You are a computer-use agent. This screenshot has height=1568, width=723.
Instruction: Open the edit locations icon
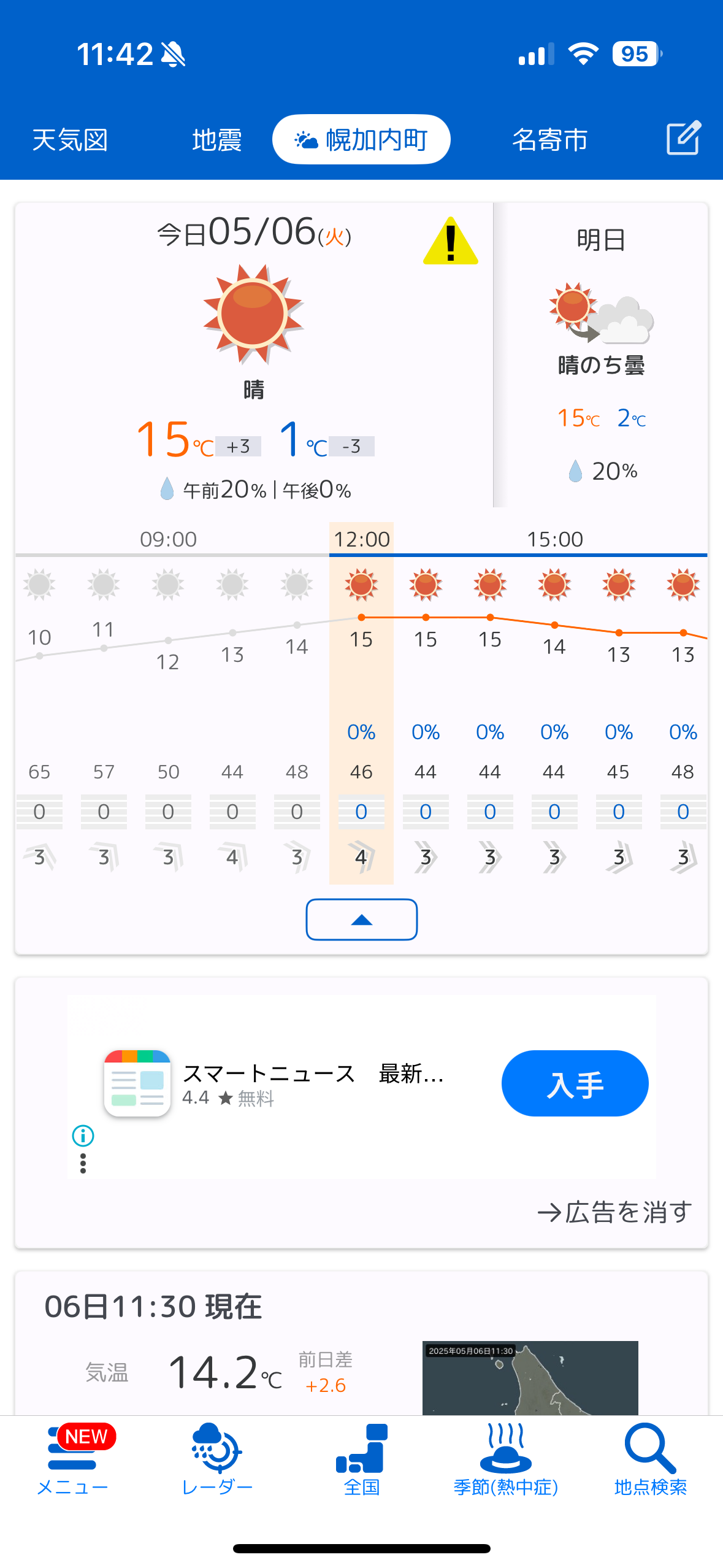tap(683, 138)
